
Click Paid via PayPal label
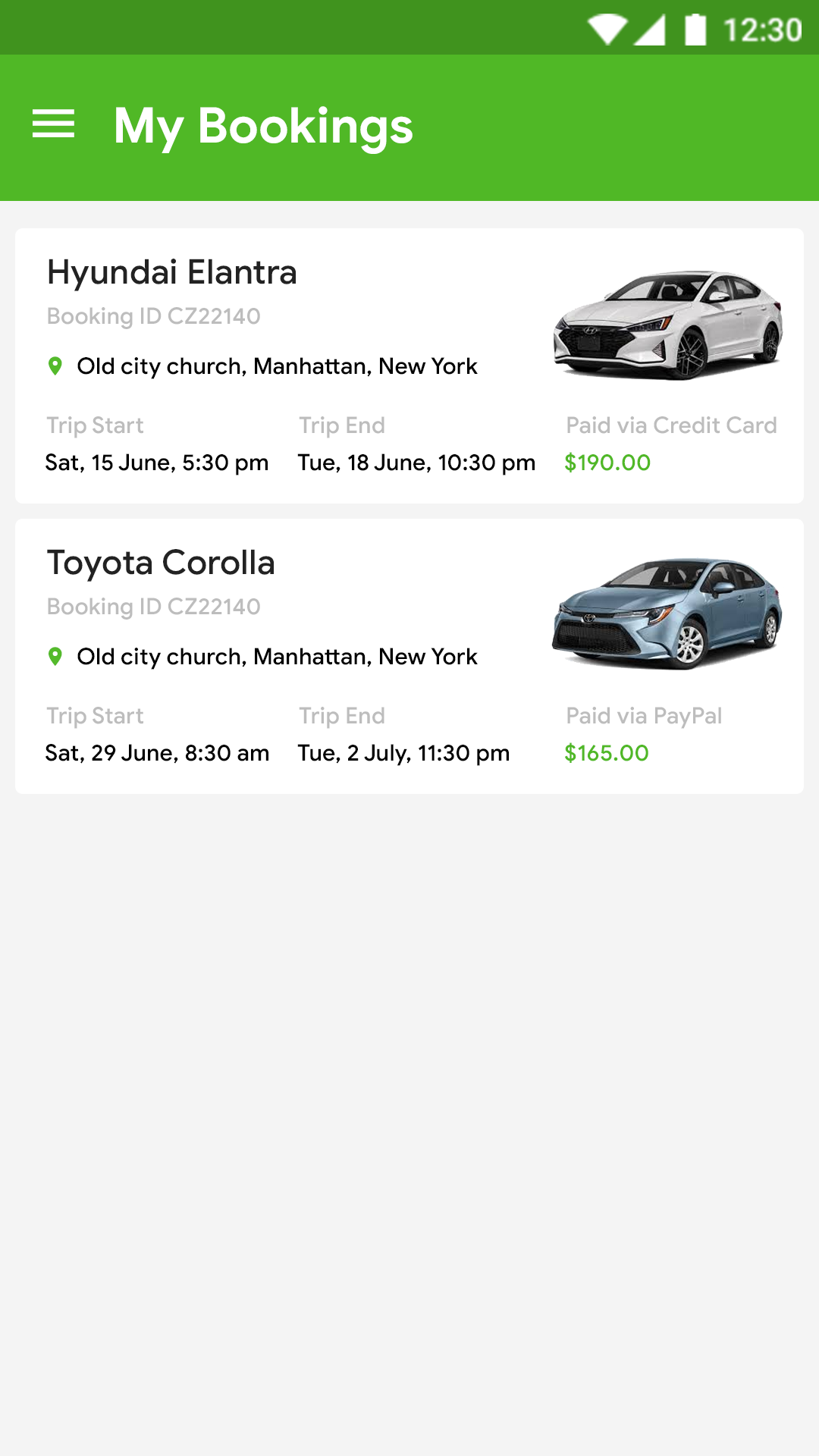[645, 715]
